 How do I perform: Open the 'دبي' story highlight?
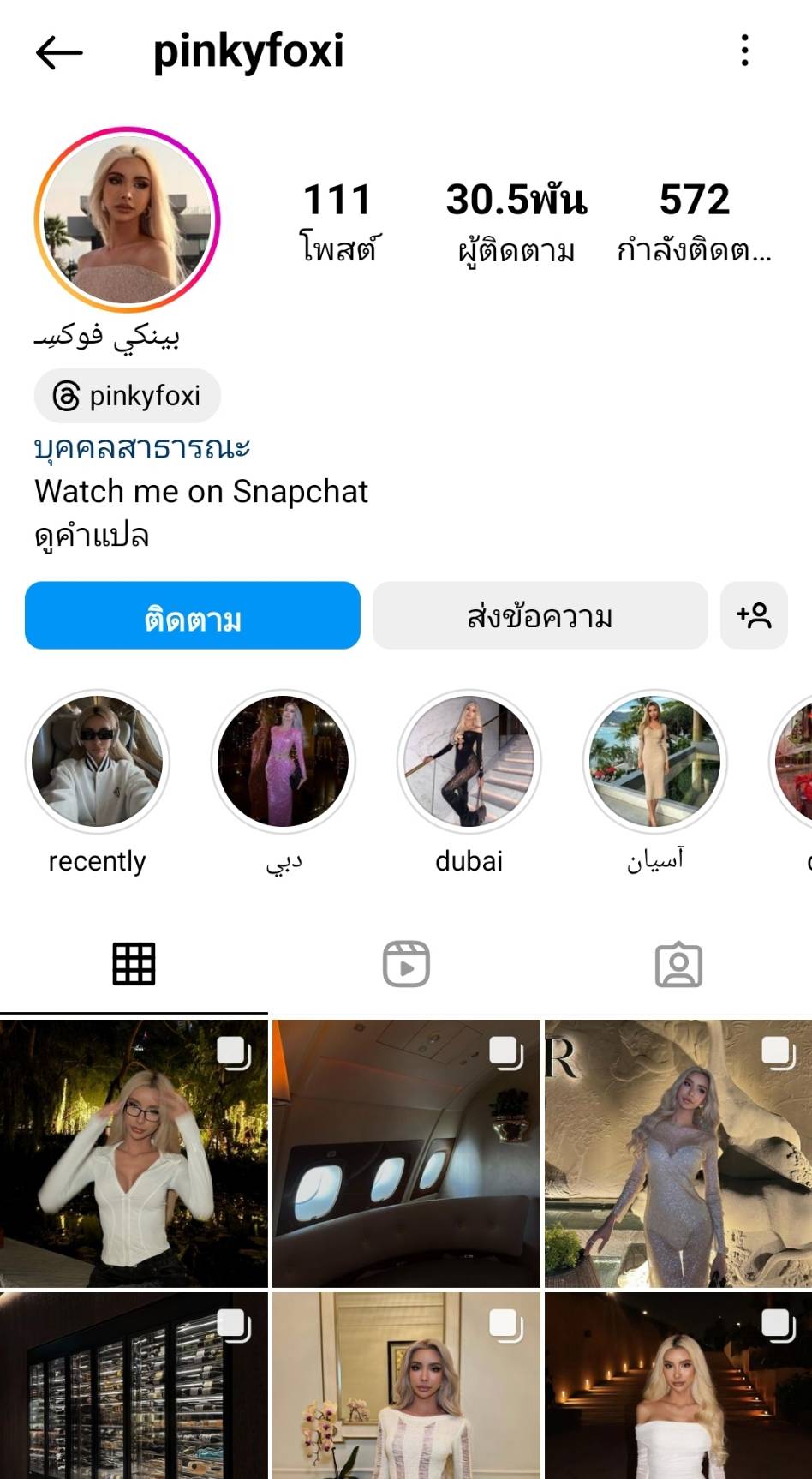(284, 762)
